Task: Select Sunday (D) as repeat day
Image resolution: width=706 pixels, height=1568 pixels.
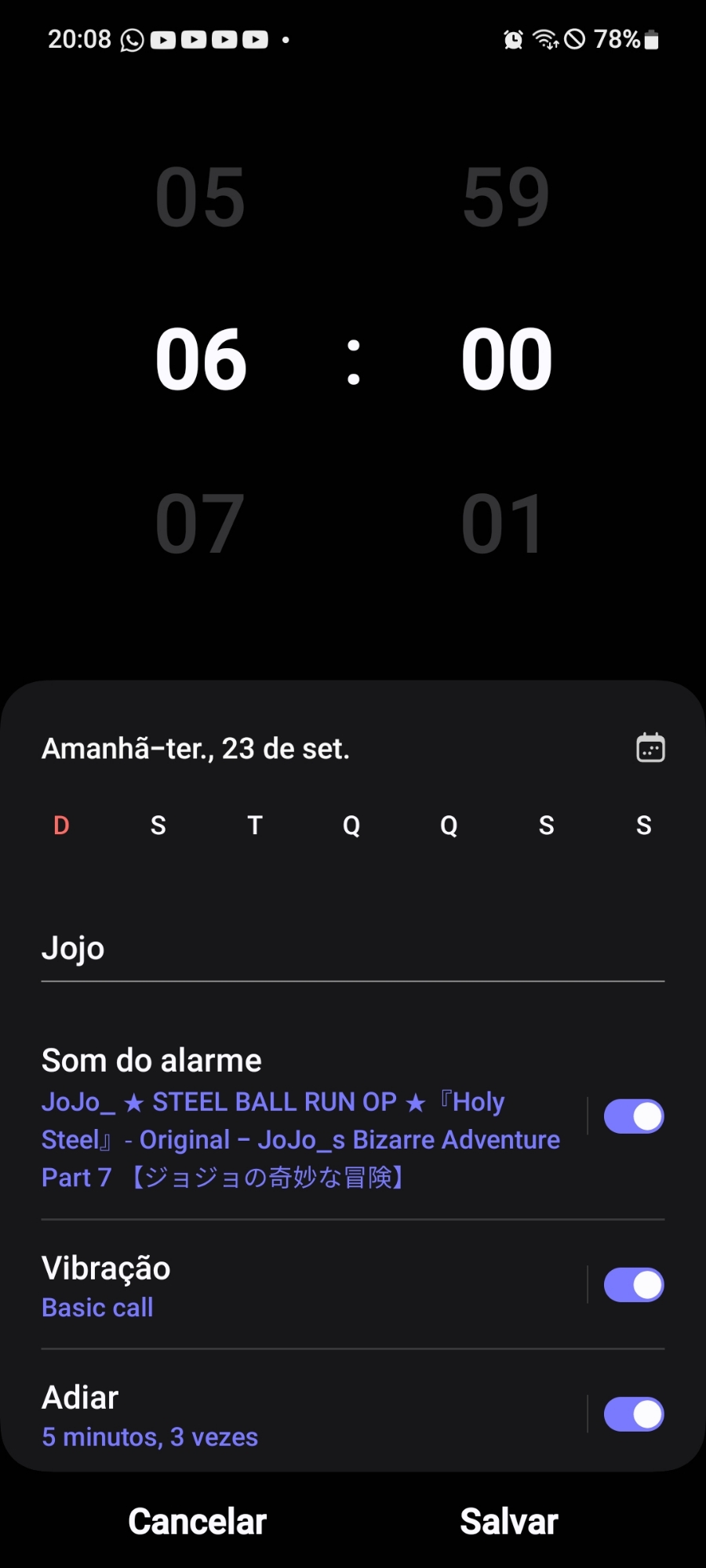Action: click(61, 826)
